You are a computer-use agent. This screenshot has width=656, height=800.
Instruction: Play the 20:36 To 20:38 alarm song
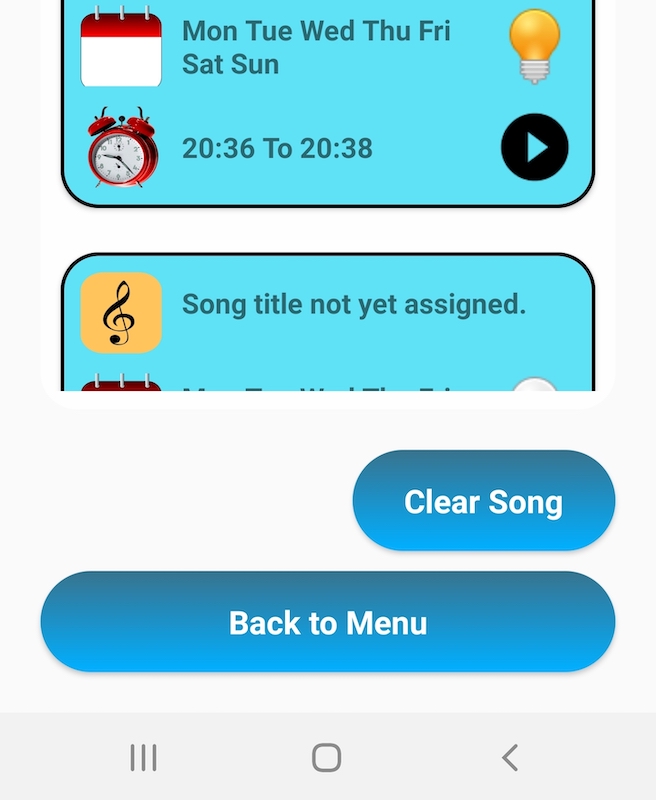(534, 148)
